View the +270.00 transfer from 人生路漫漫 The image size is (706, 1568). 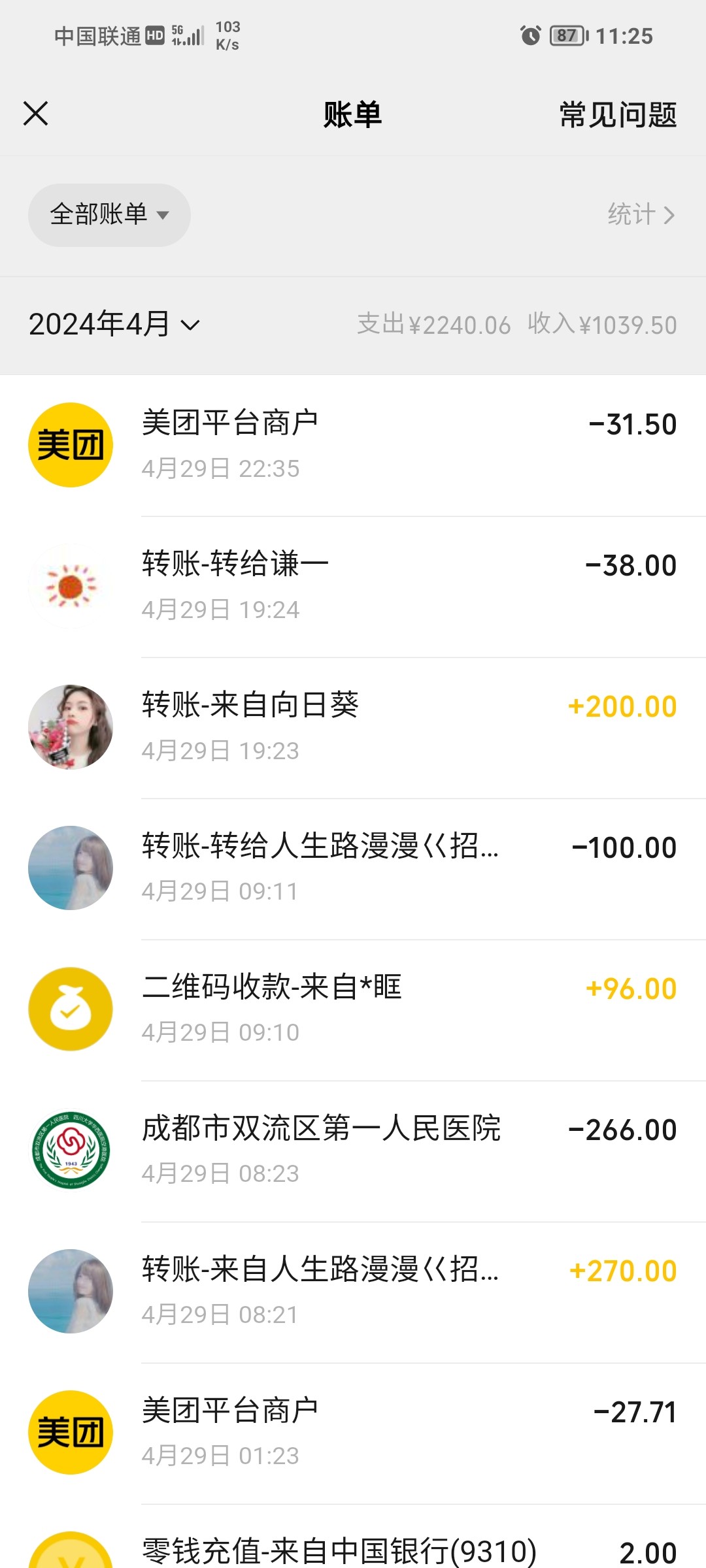353,1292
